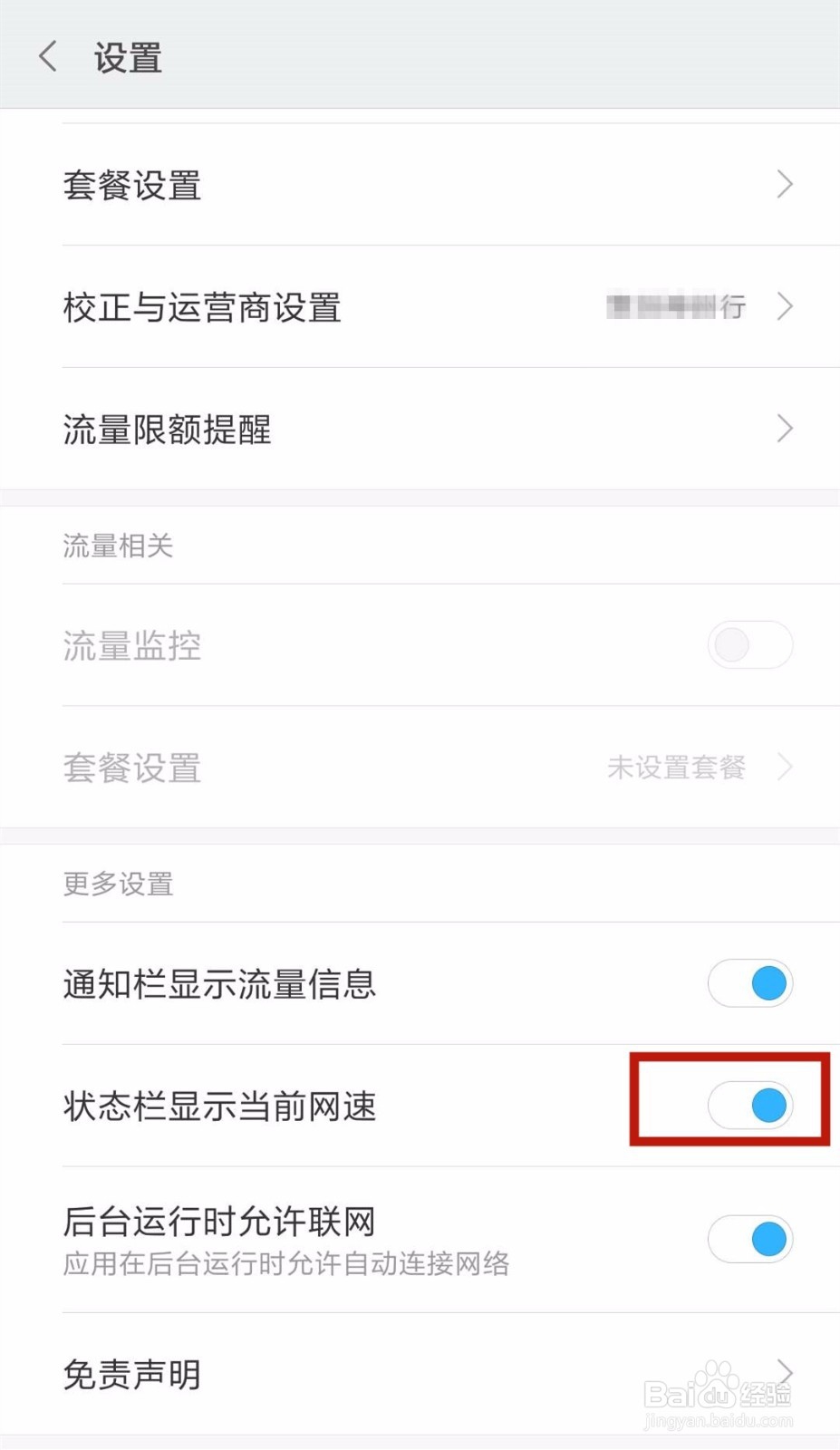The height and width of the screenshot is (1450, 840).
Task: Expand the chevron beside 校正与运营商设置
Action: click(785, 308)
